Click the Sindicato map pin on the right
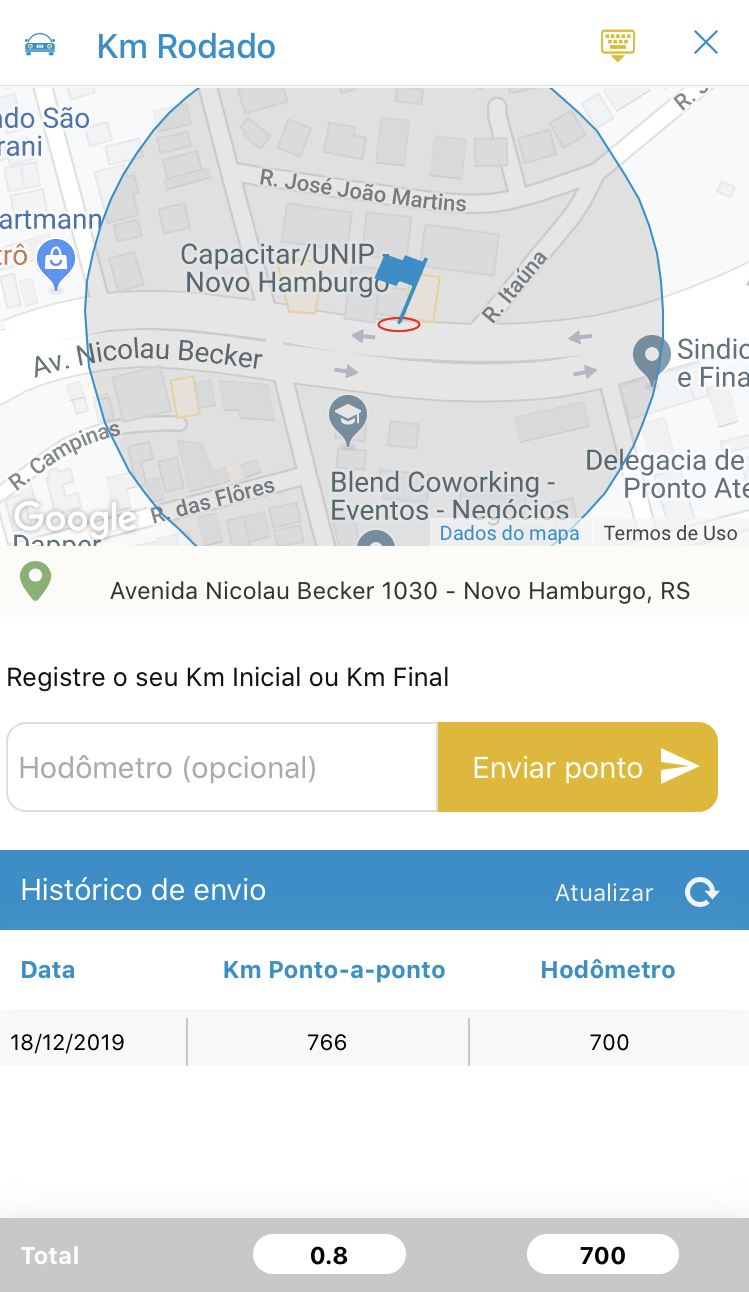Image resolution: width=749 pixels, height=1292 pixels. click(x=651, y=358)
